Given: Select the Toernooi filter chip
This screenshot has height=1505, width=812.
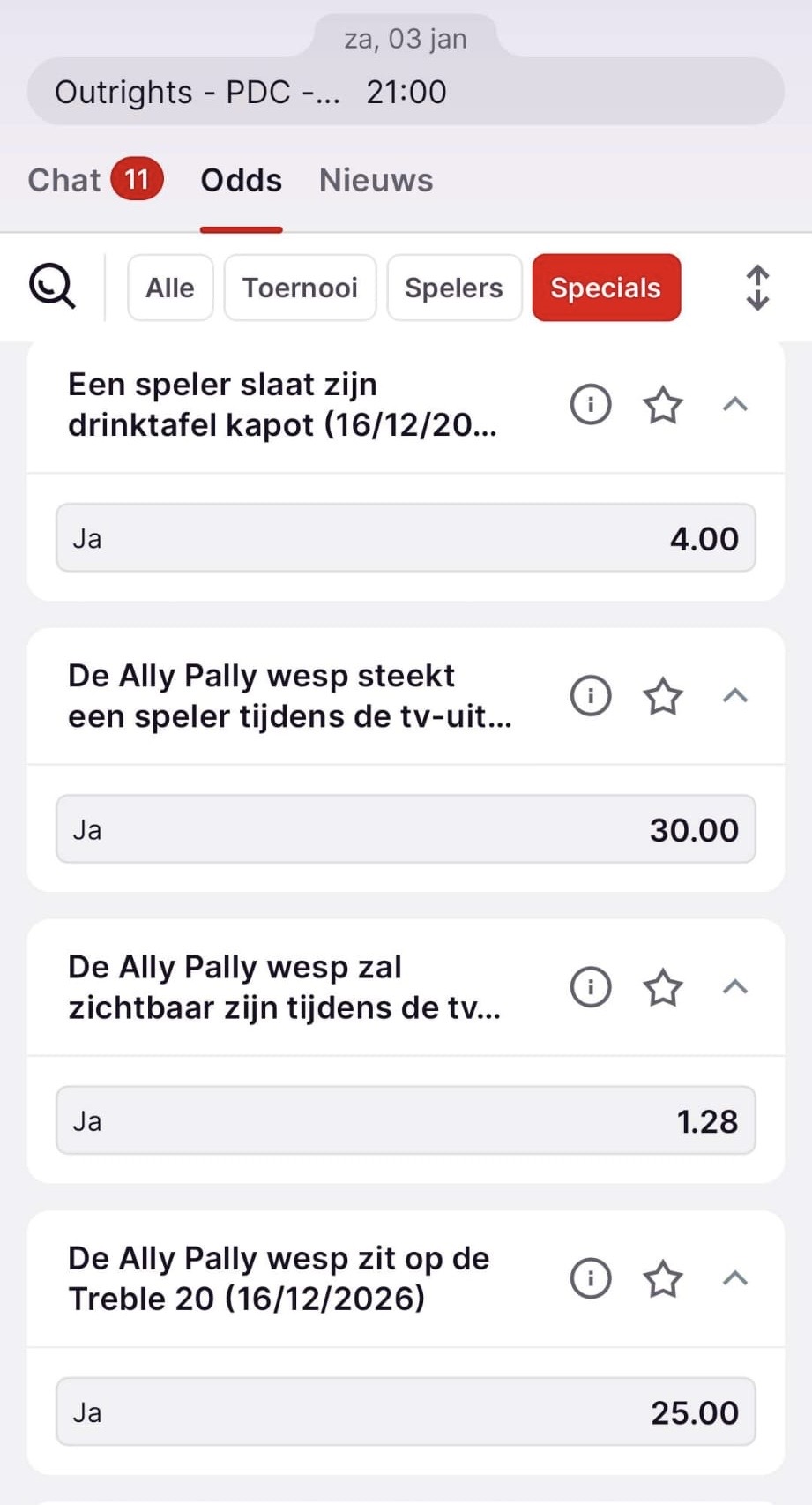Looking at the screenshot, I should 300,288.
